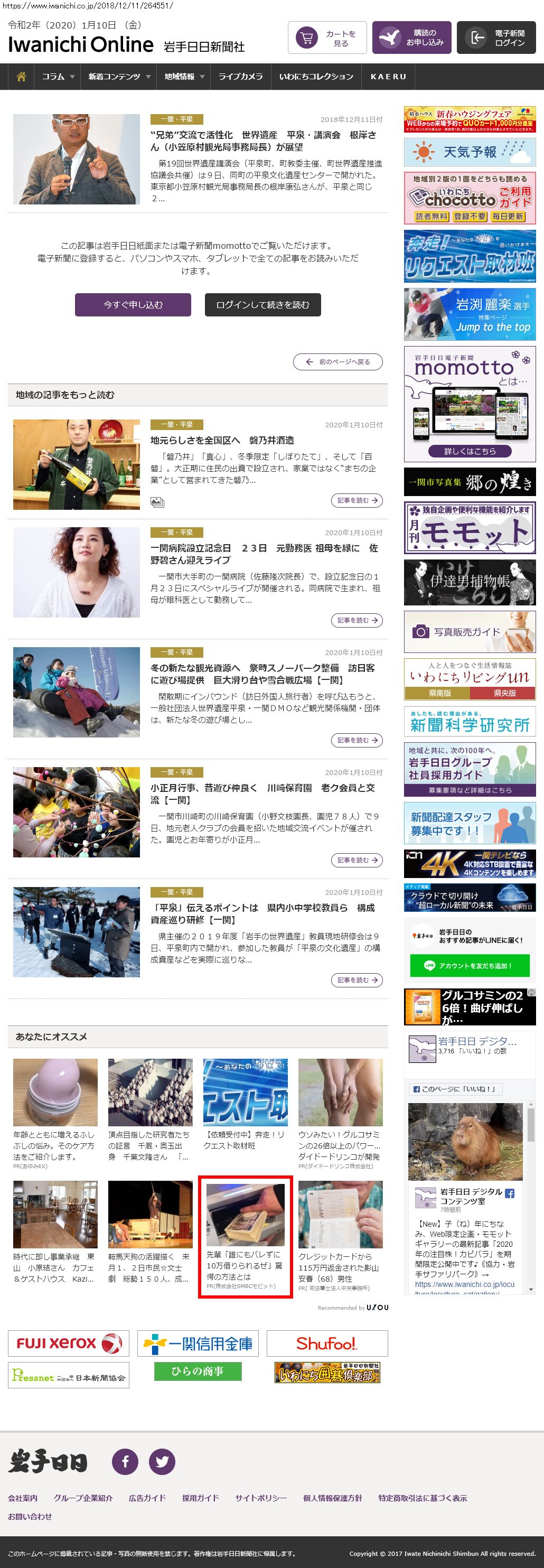Image resolution: width=544 pixels, height=1568 pixels.
Task: Select ログインして続きを読む button
Action: pos(262,305)
